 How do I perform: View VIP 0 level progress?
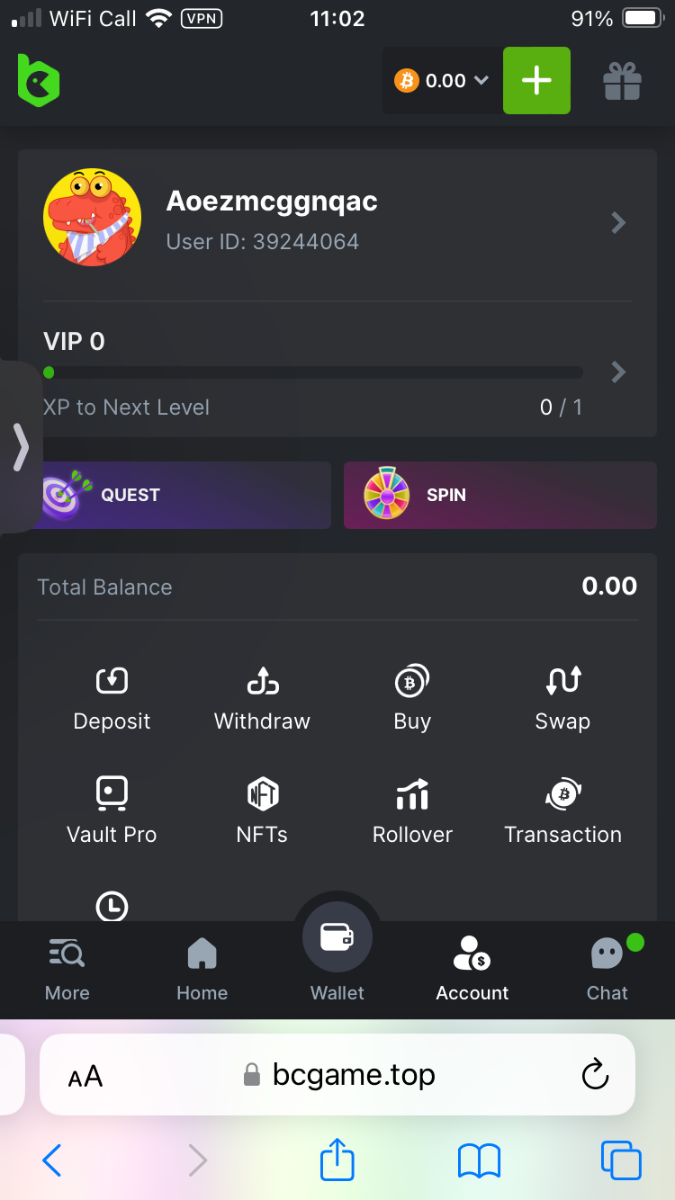click(337, 372)
